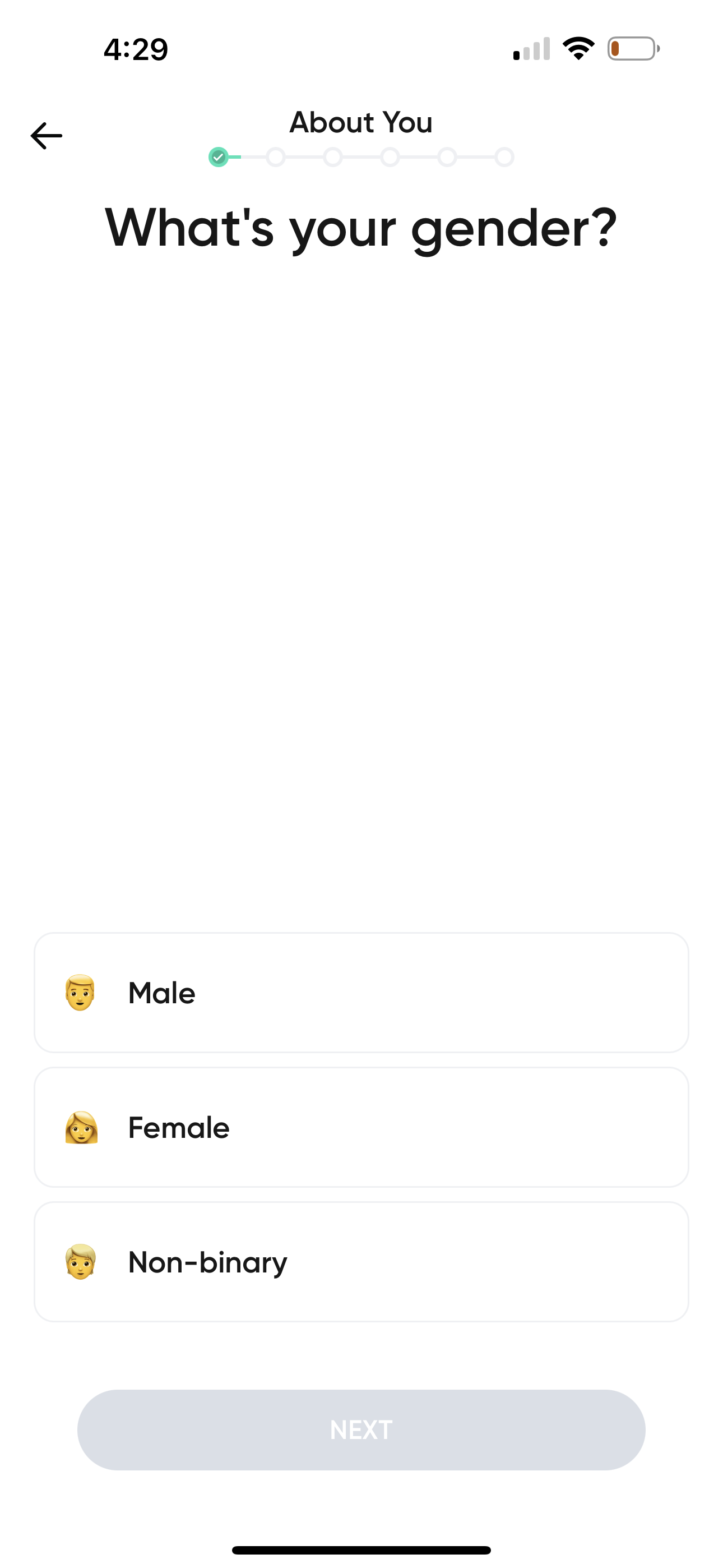The width and height of the screenshot is (723, 1568).
Task: Tap the question title What's your gender?
Action: pyautogui.click(x=361, y=228)
